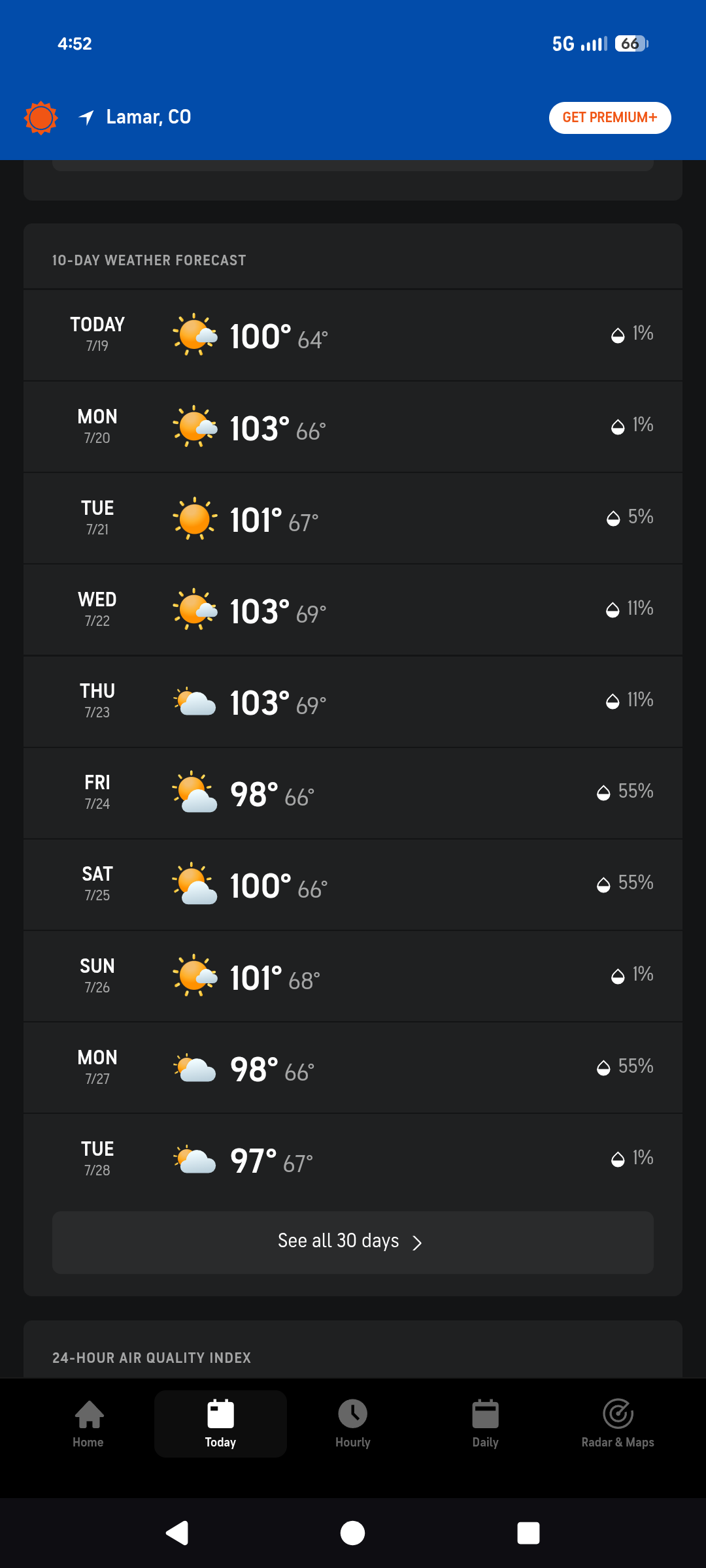Switch to the Home tab
706x1568 pixels.
coord(88,1424)
